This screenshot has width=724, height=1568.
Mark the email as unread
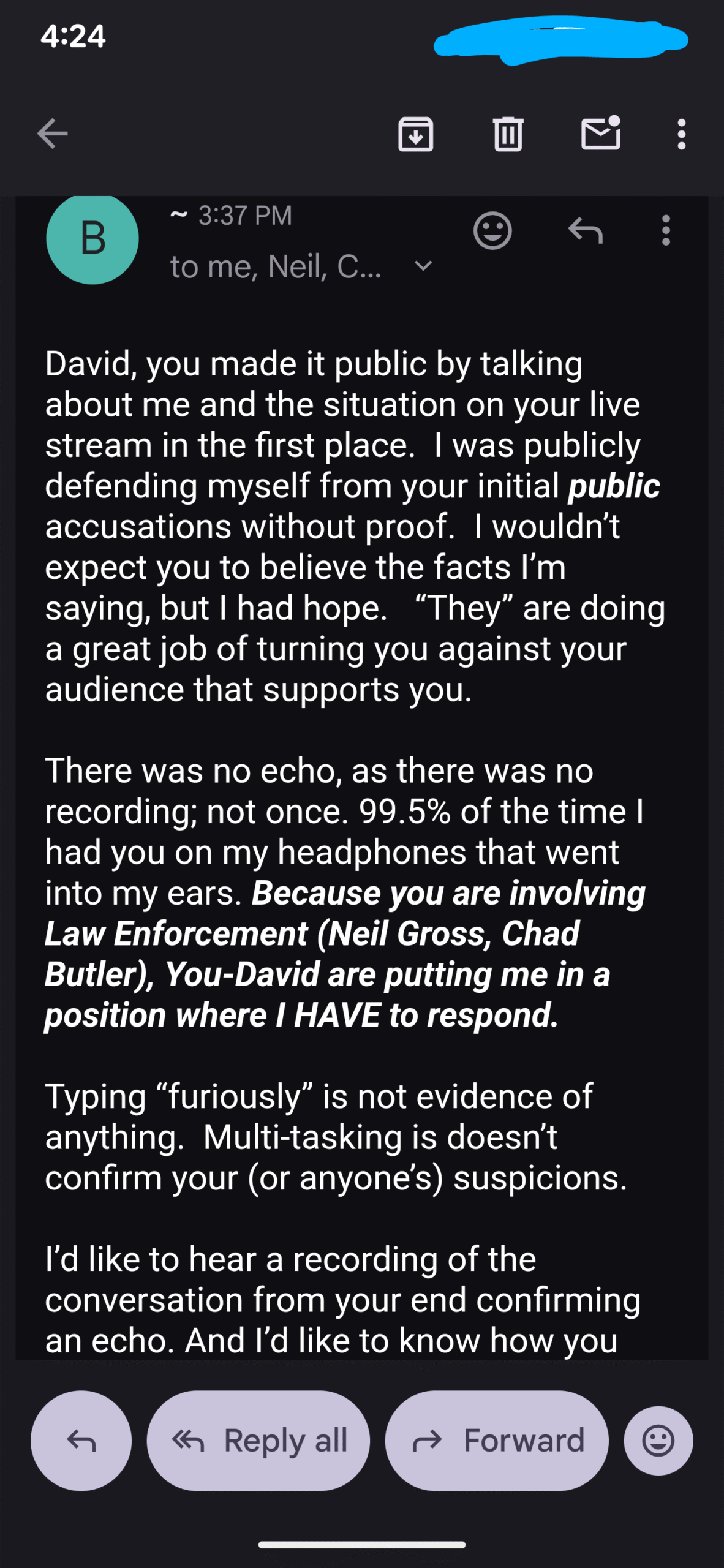600,134
